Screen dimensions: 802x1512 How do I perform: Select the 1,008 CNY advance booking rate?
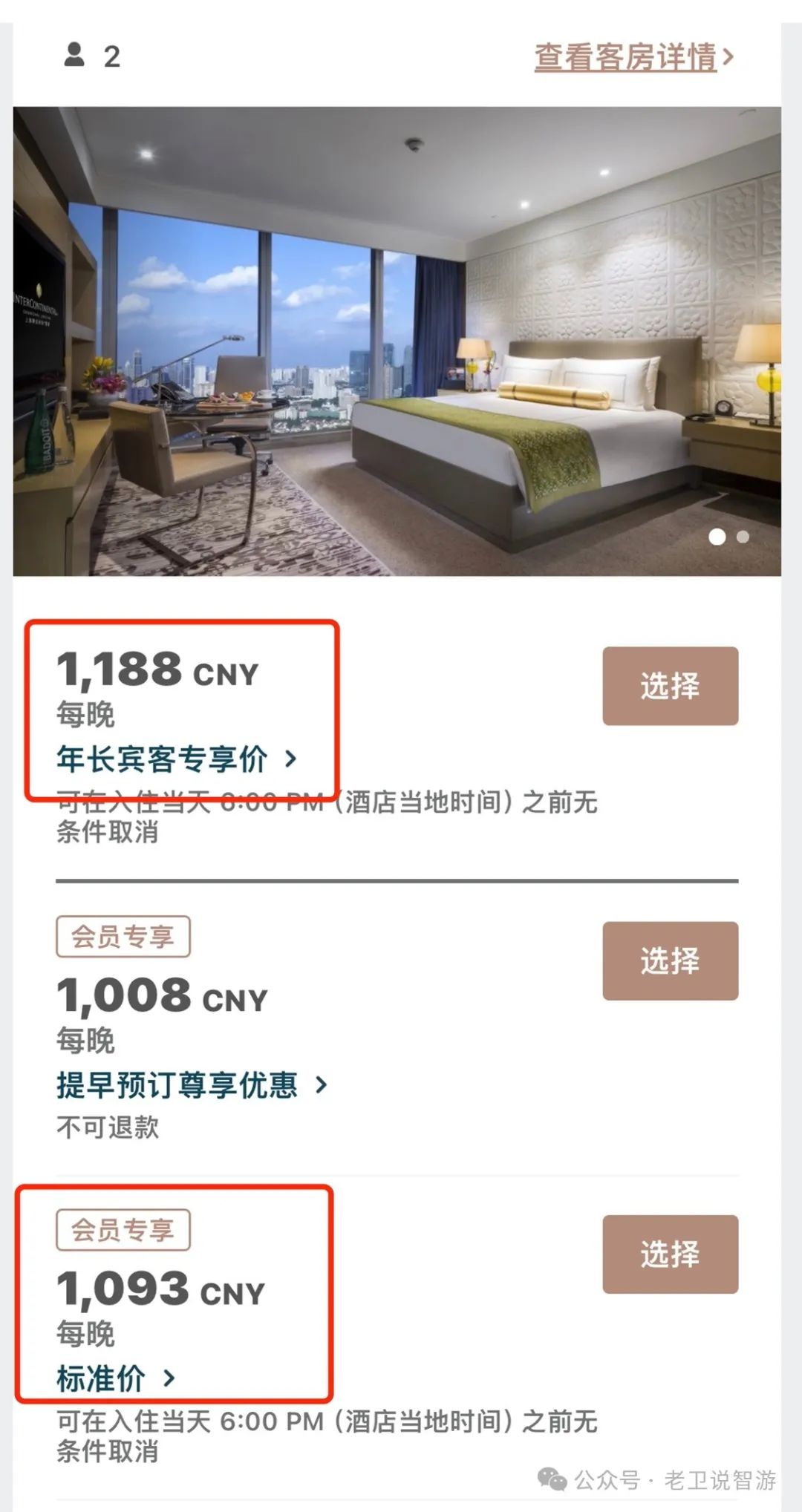(670, 961)
